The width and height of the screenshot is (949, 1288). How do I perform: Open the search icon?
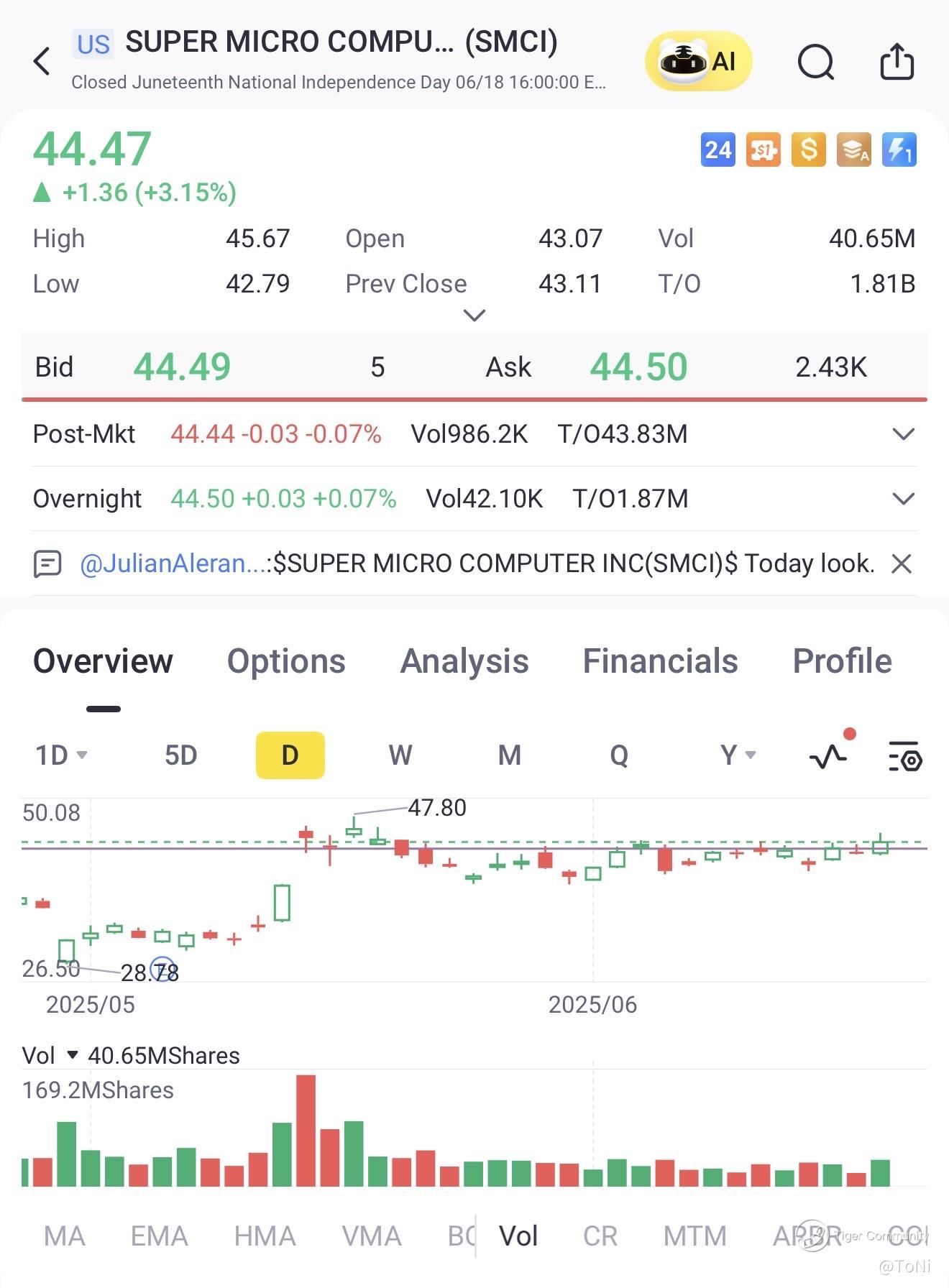point(816,63)
